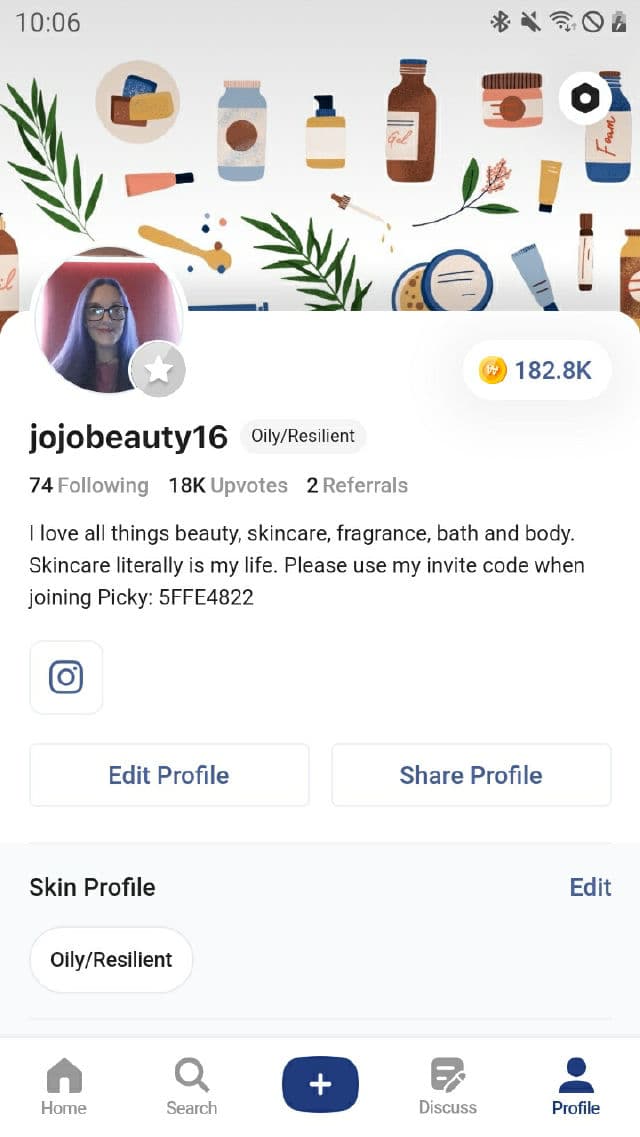Switch to the Search tab

coord(191,1087)
